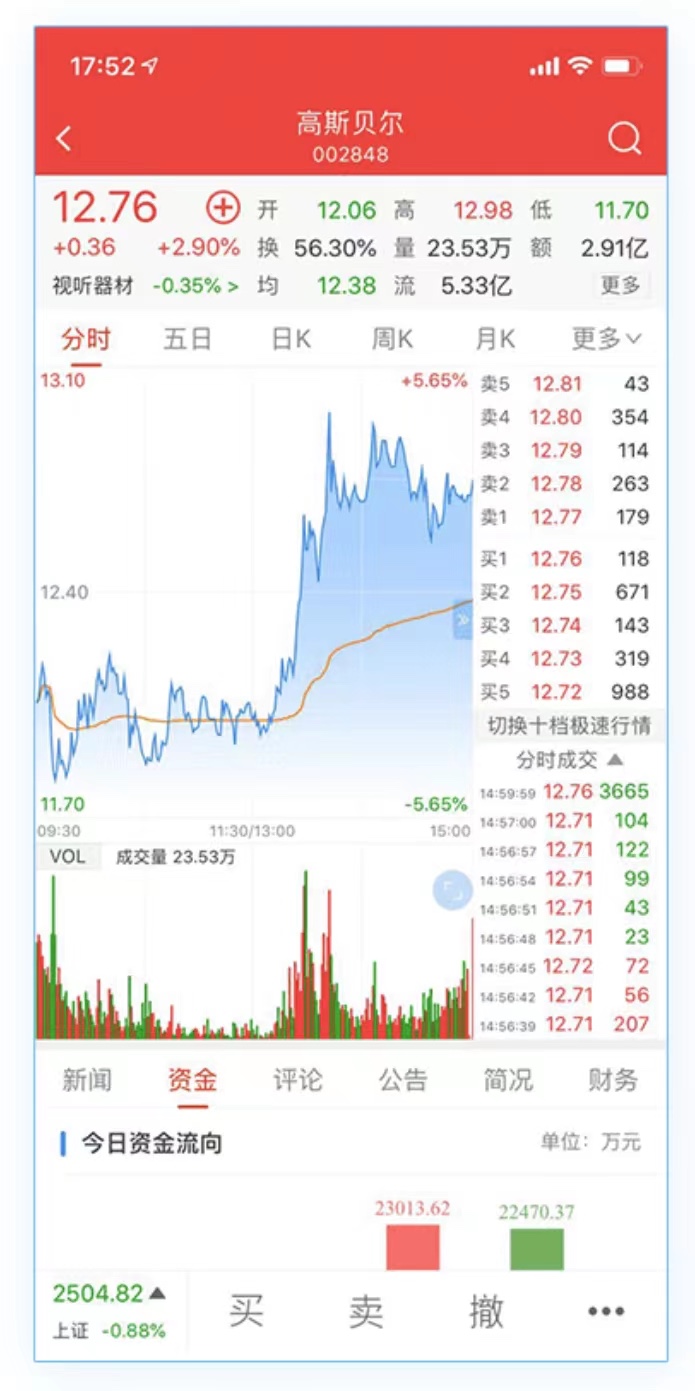Expand the 更多 chart period dropdown

tap(606, 340)
